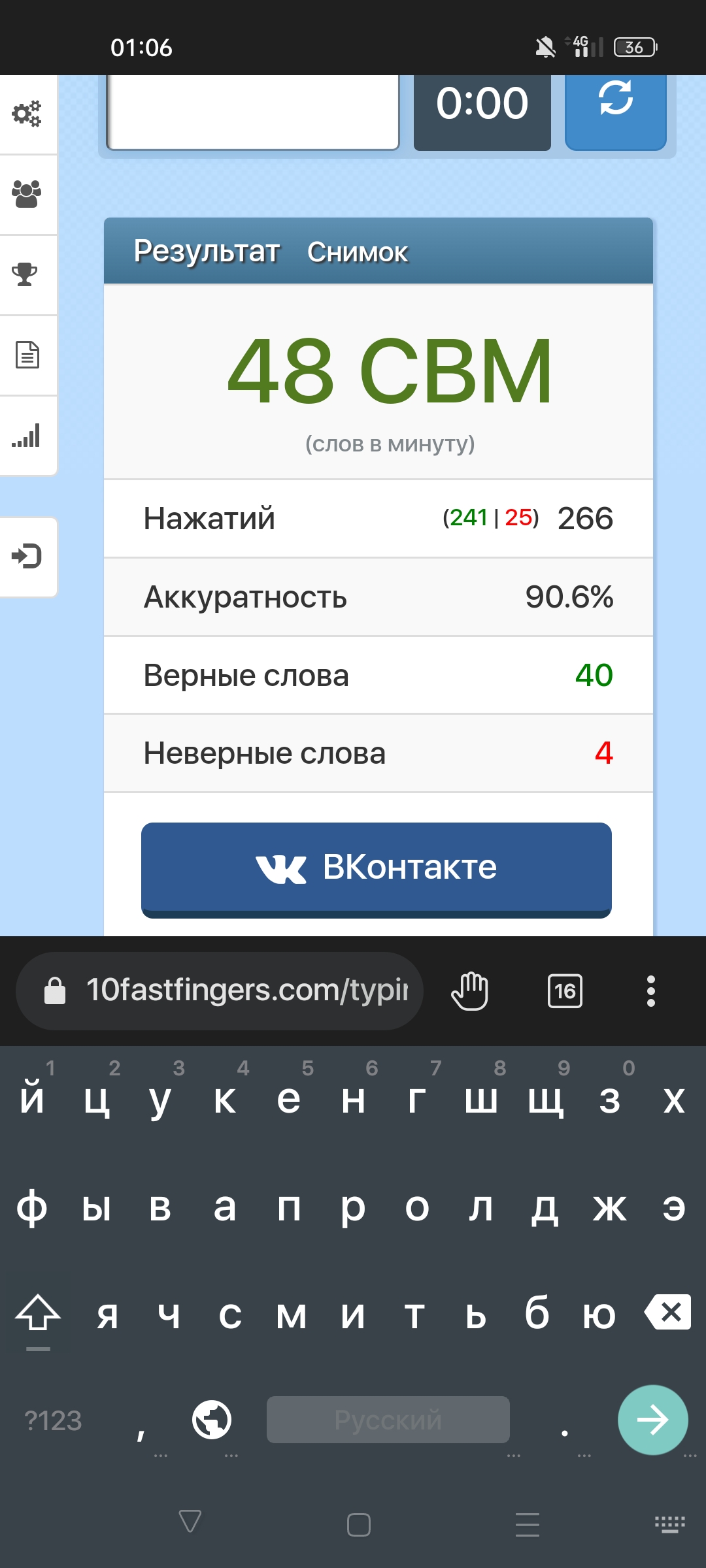Open the text document icon in sidebar
Image resolution: width=706 pixels, height=1568 pixels.
point(27,355)
